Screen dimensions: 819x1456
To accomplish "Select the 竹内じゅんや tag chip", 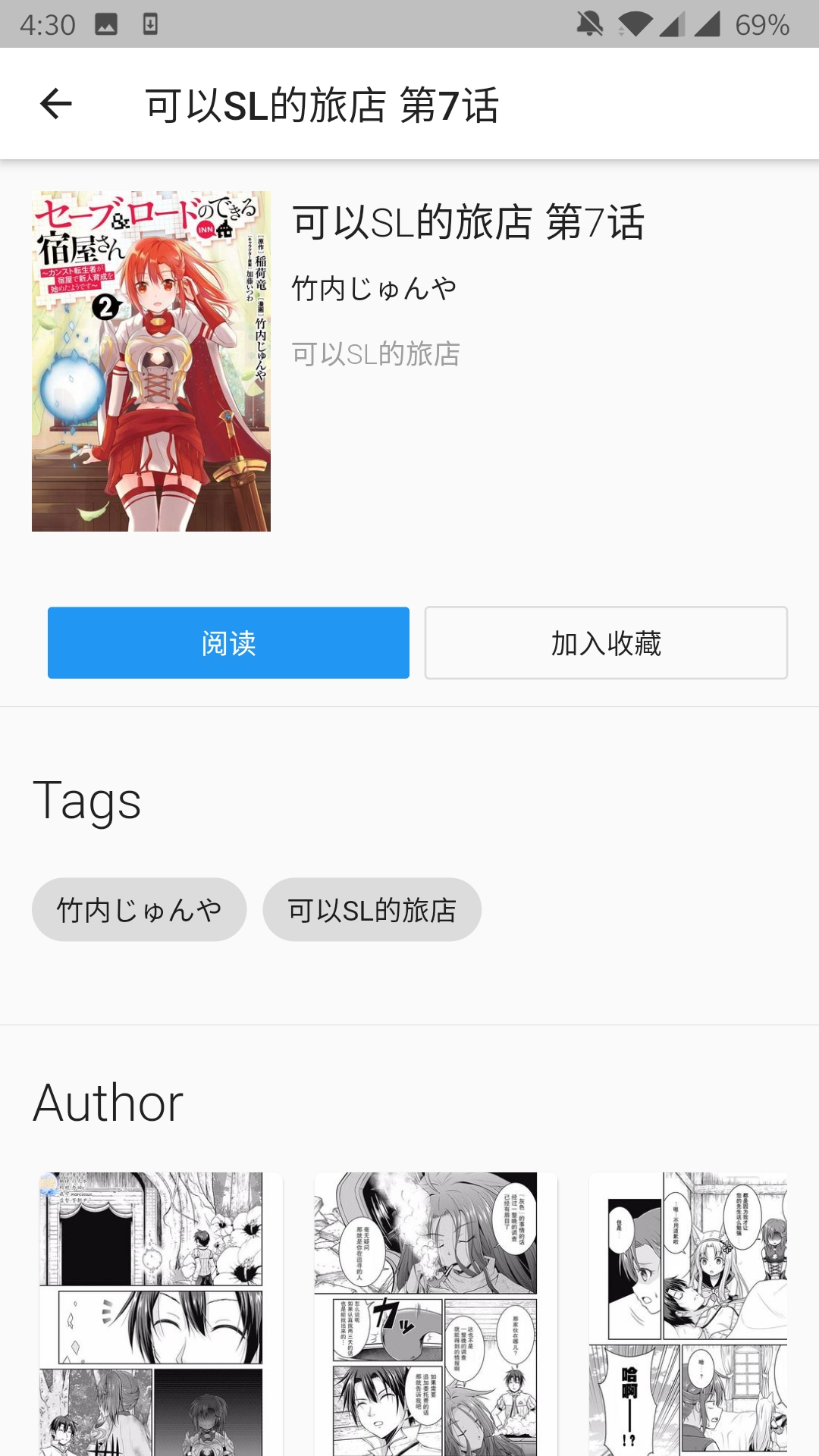I will pyautogui.click(x=139, y=909).
